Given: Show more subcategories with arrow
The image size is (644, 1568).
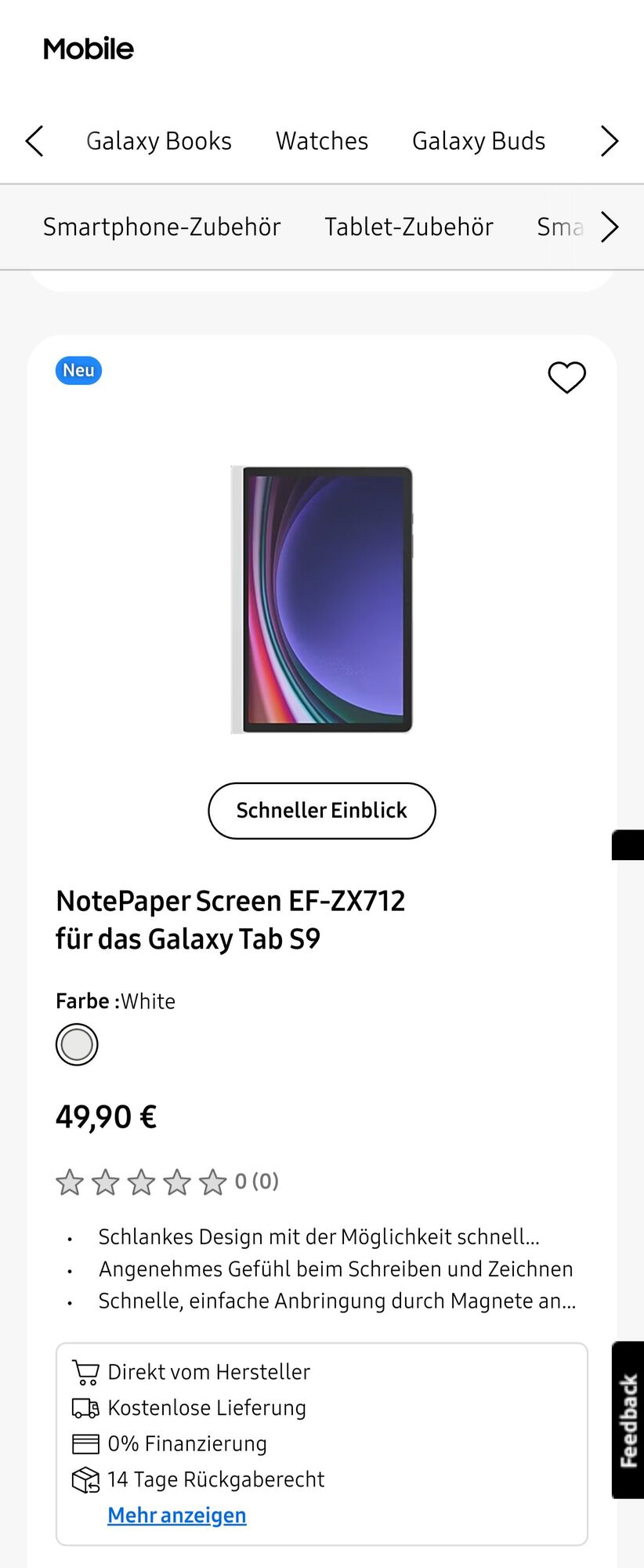Looking at the screenshot, I should (x=609, y=227).
